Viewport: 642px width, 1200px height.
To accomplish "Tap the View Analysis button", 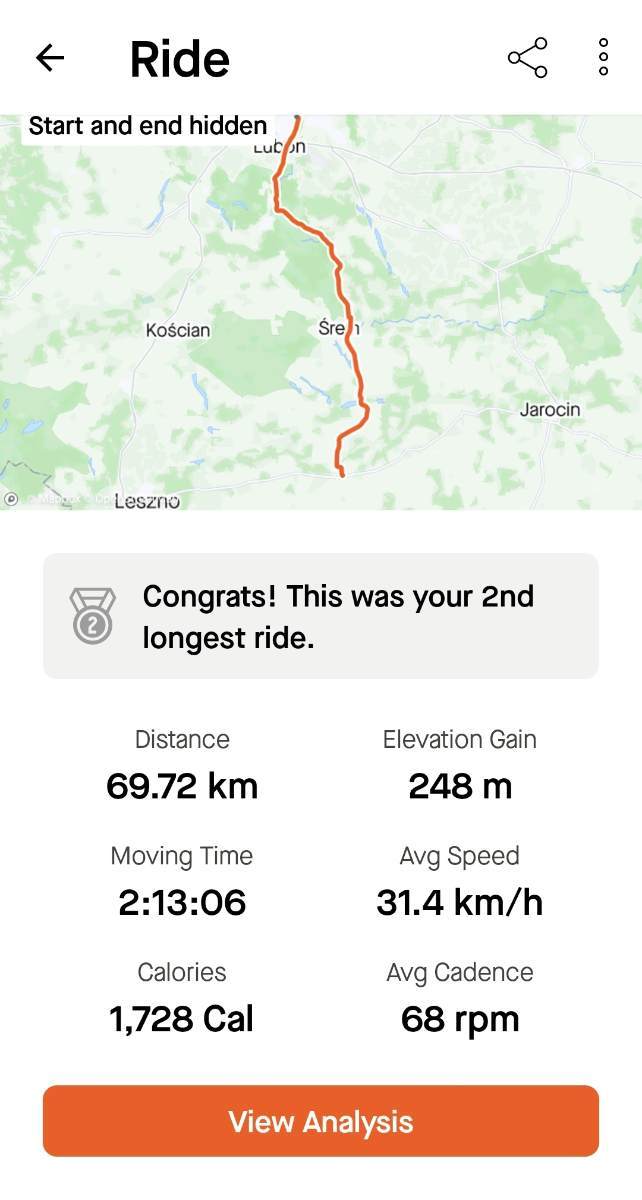I will pos(320,1121).
